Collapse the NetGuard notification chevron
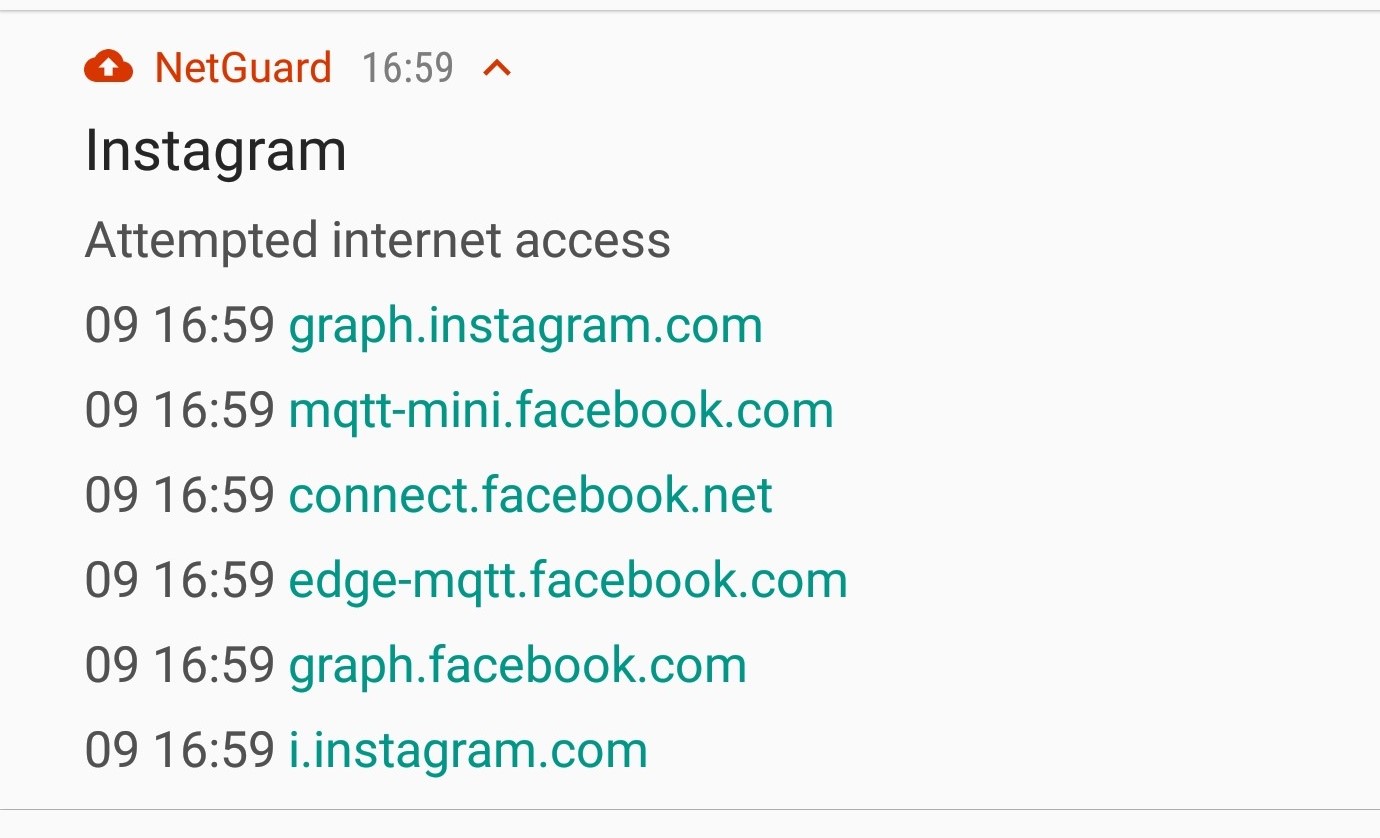This screenshot has height=838, width=1380. [497, 68]
